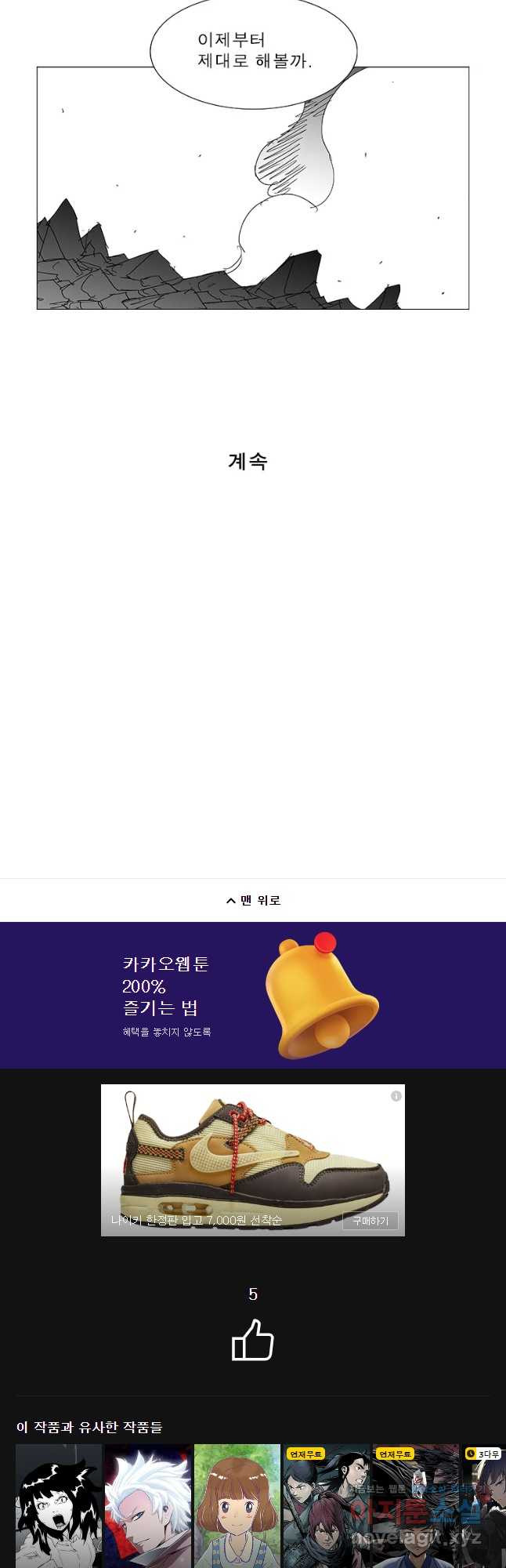Image resolution: width=506 pixels, height=1568 pixels.
Task: Open the white-haired character webtoon
Action: (x=148, y=1505)
